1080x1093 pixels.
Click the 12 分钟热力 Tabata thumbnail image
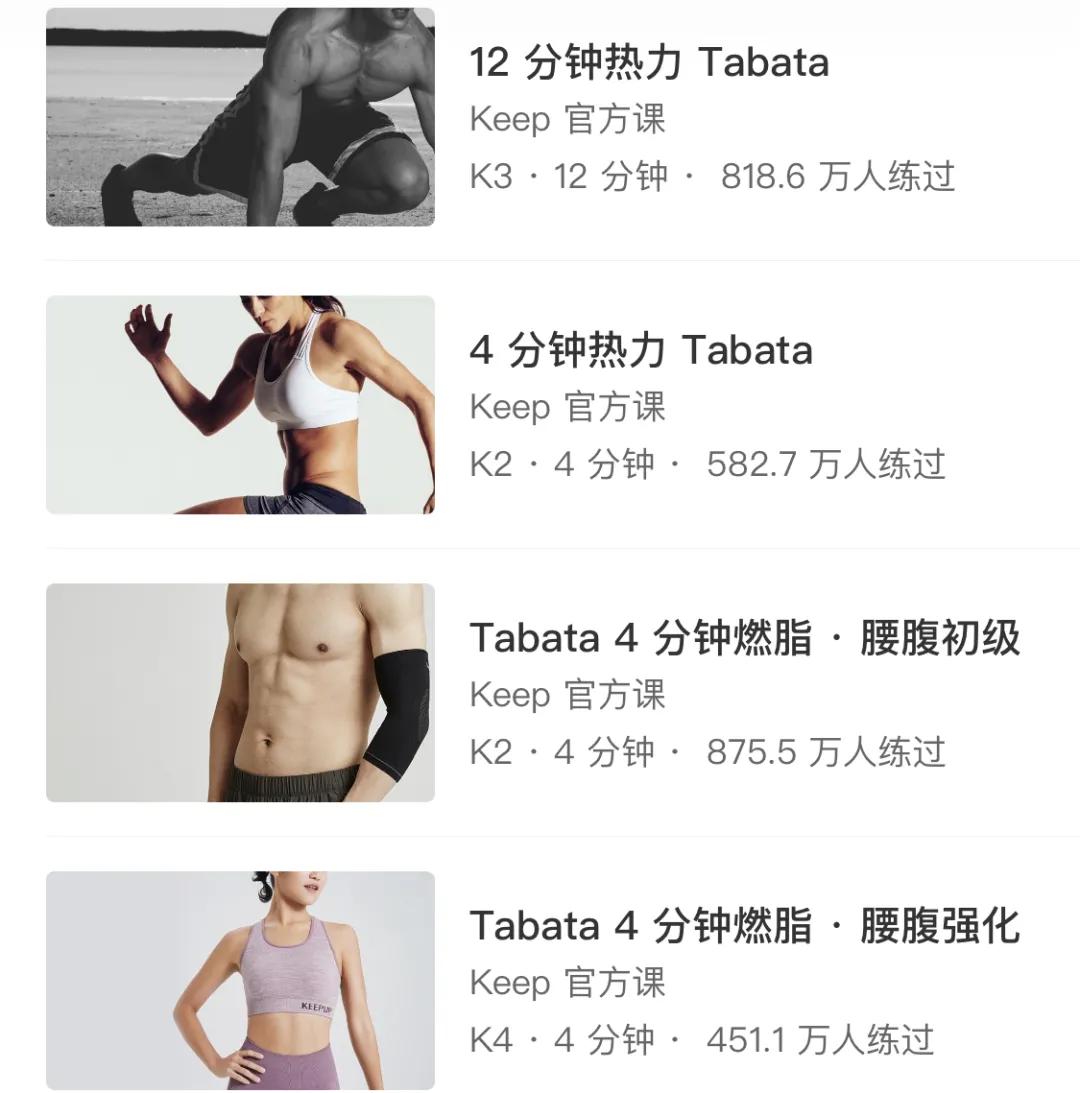point(240,115)
